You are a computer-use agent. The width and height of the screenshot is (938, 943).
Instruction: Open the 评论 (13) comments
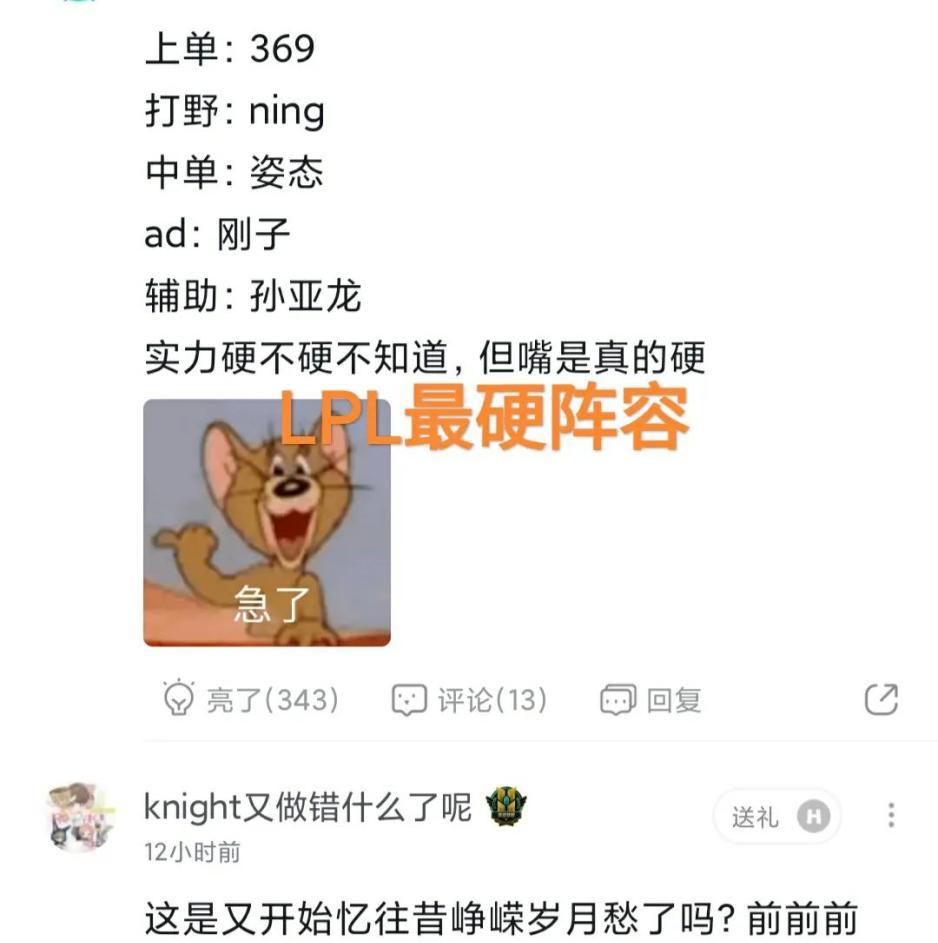469,699
